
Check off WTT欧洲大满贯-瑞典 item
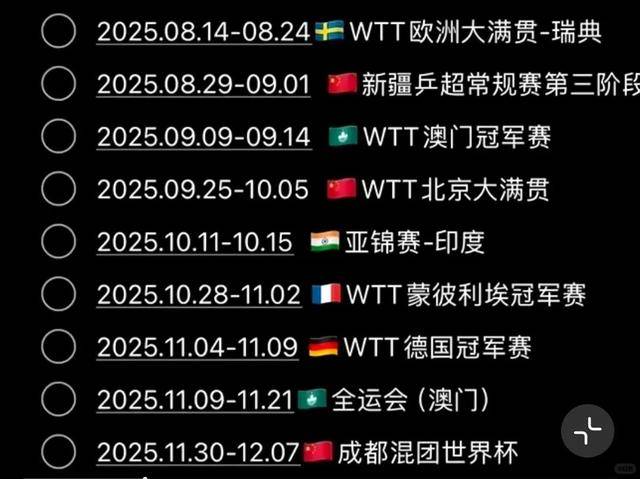59,31
